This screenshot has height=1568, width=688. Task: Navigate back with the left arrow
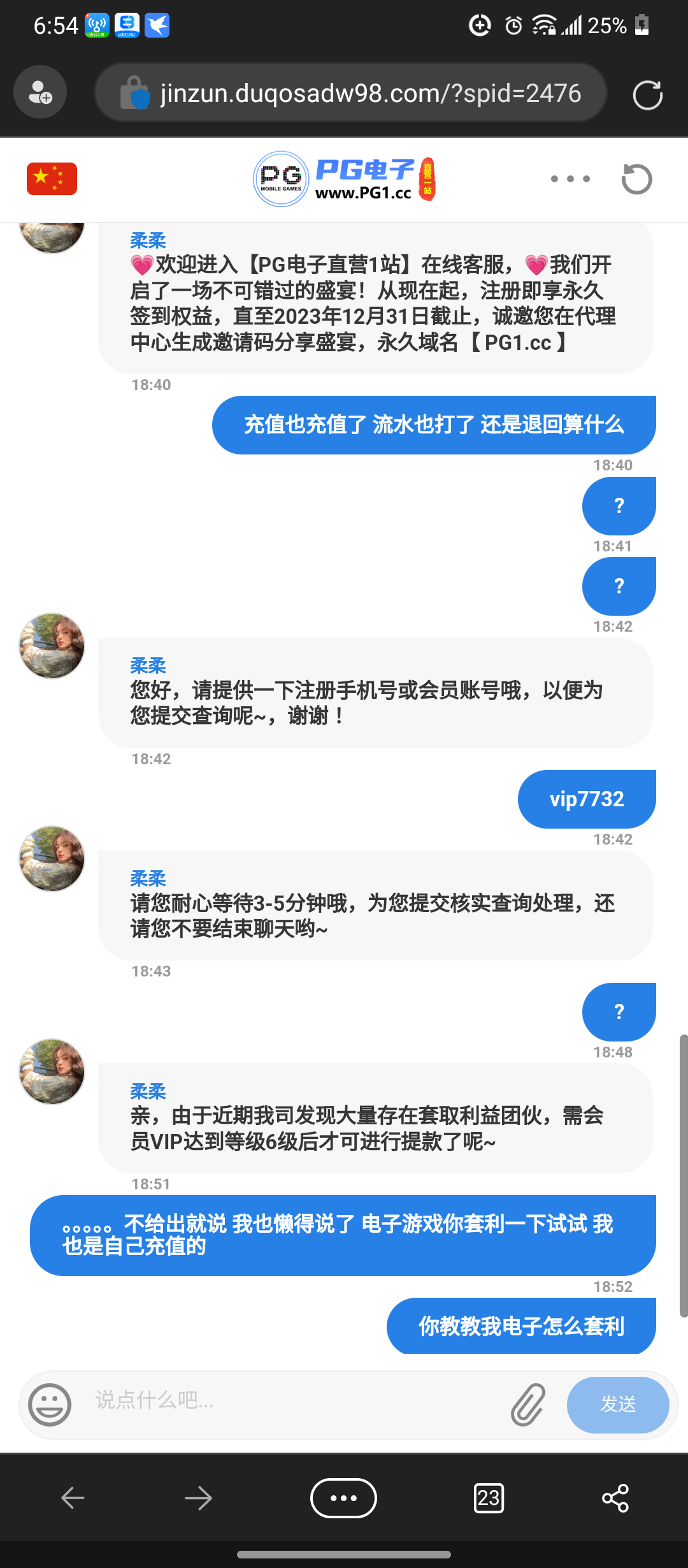click(72, 1497)
